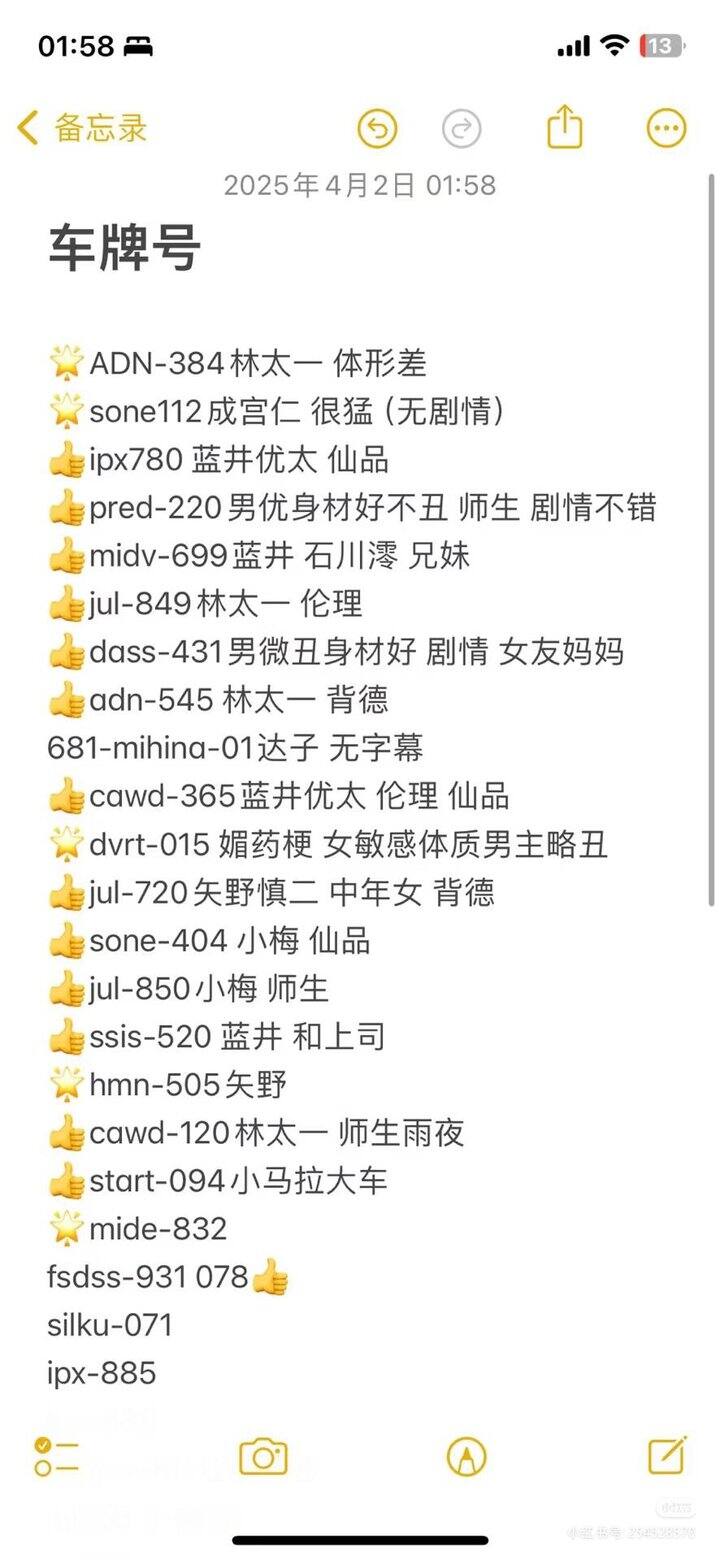This screenshot has width=720, height=1560.
Task: Open the markup pen tool
Action: 466,1456
